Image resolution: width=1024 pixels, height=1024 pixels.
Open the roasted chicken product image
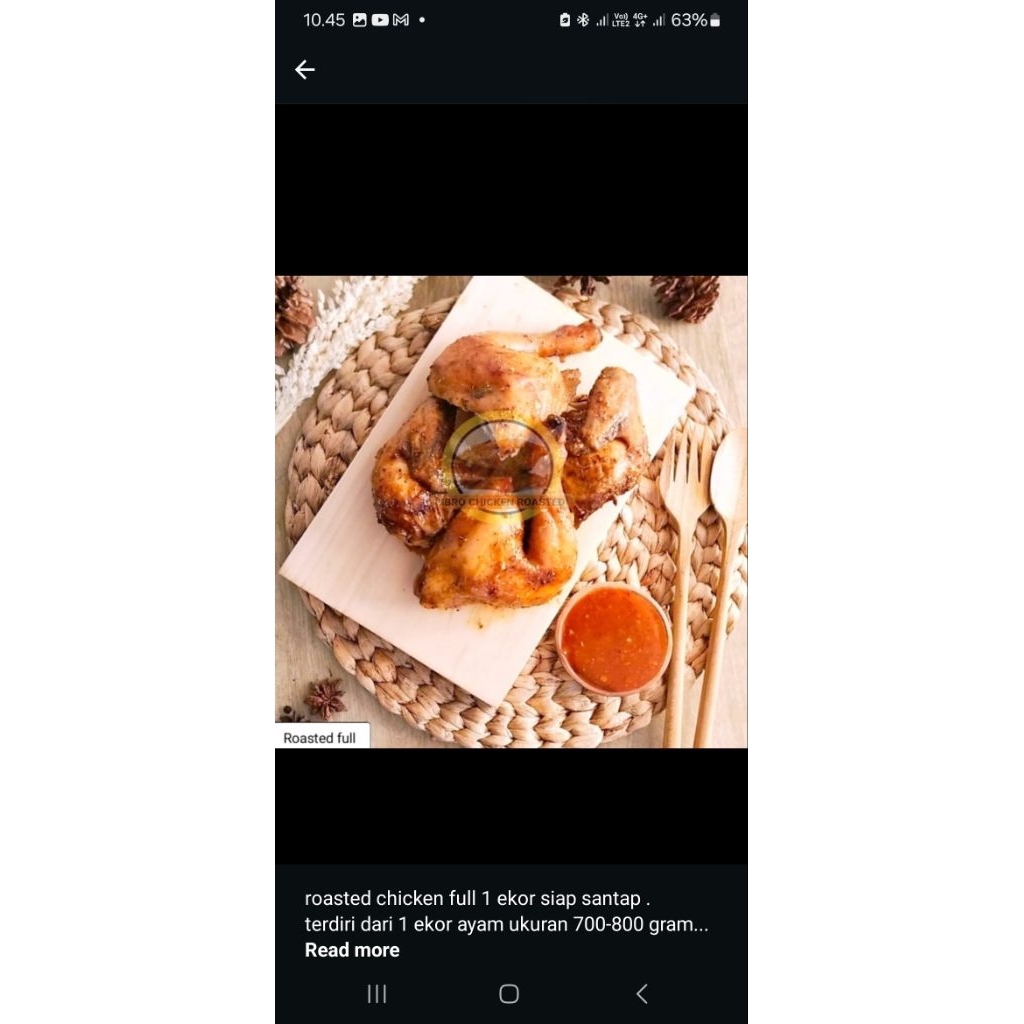coord(511,511)
